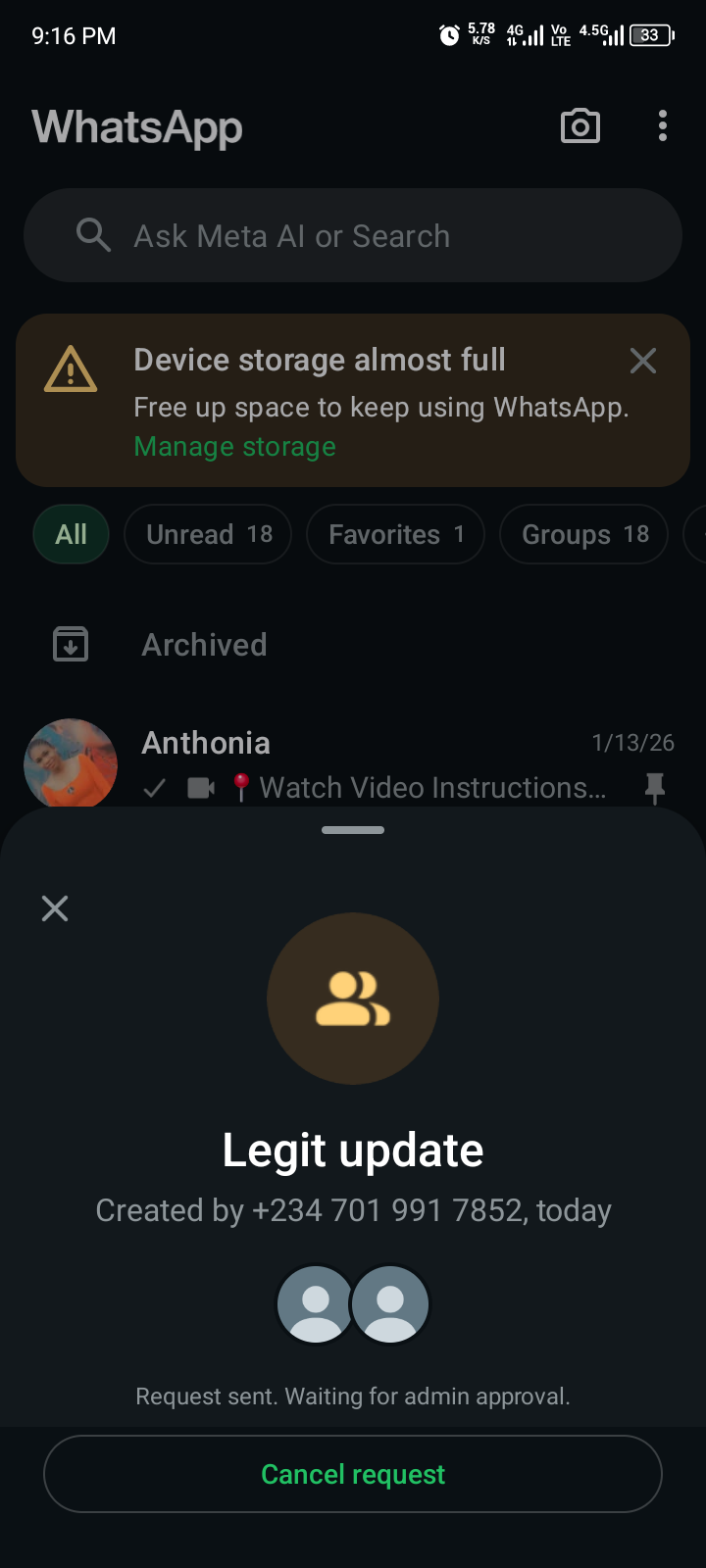The image size is (706, 1568).
Task: Filter chats by Unread
Action: (x=208, y=535)
